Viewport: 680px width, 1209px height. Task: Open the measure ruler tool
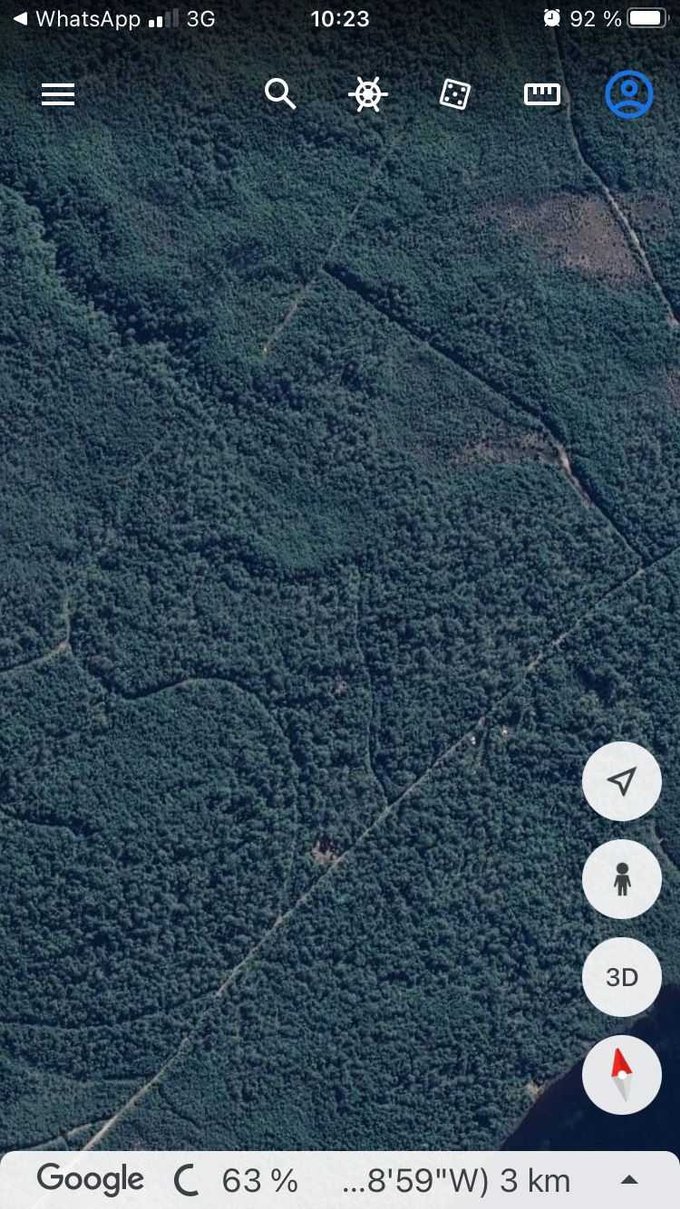click(x=542, y=94)
